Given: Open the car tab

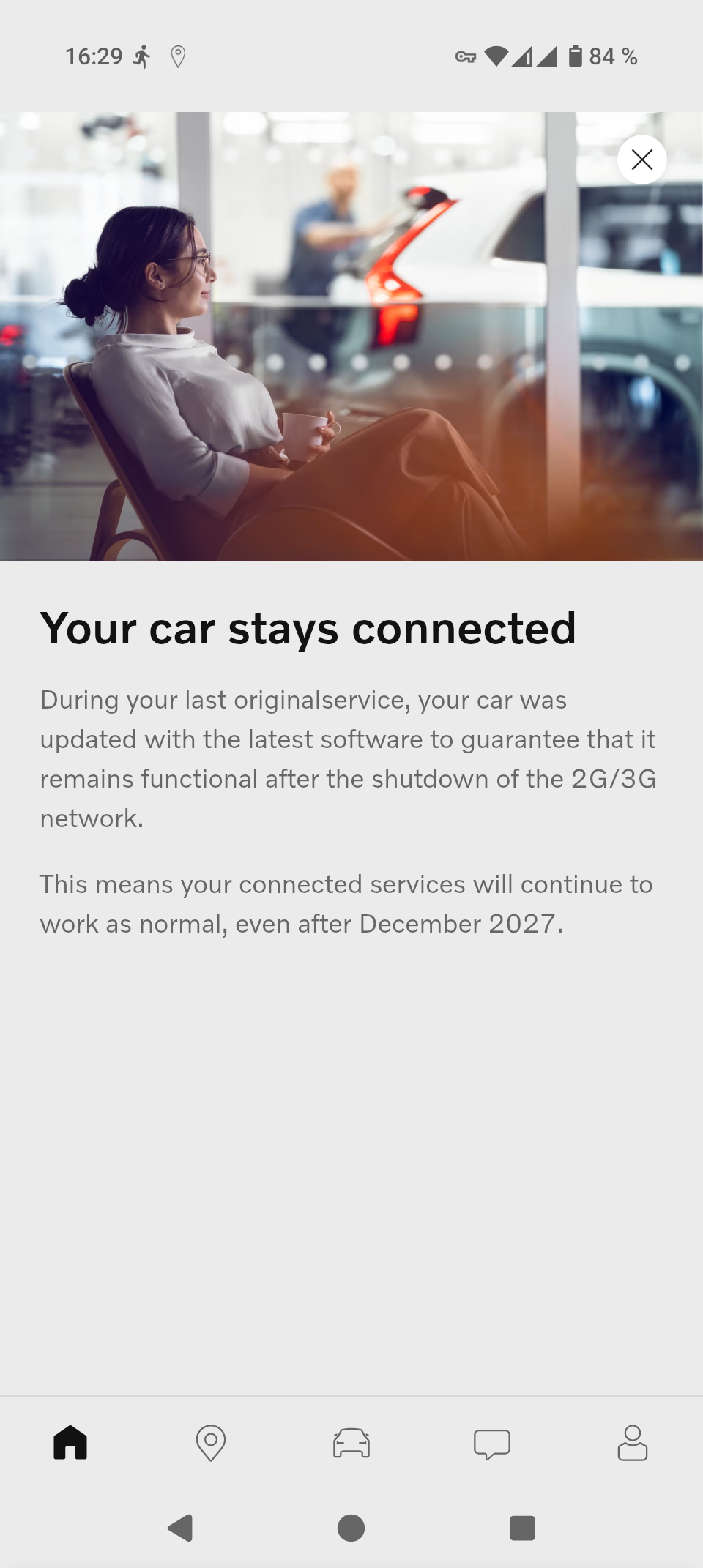Looking at the screenshot, I should [351, 1443].
